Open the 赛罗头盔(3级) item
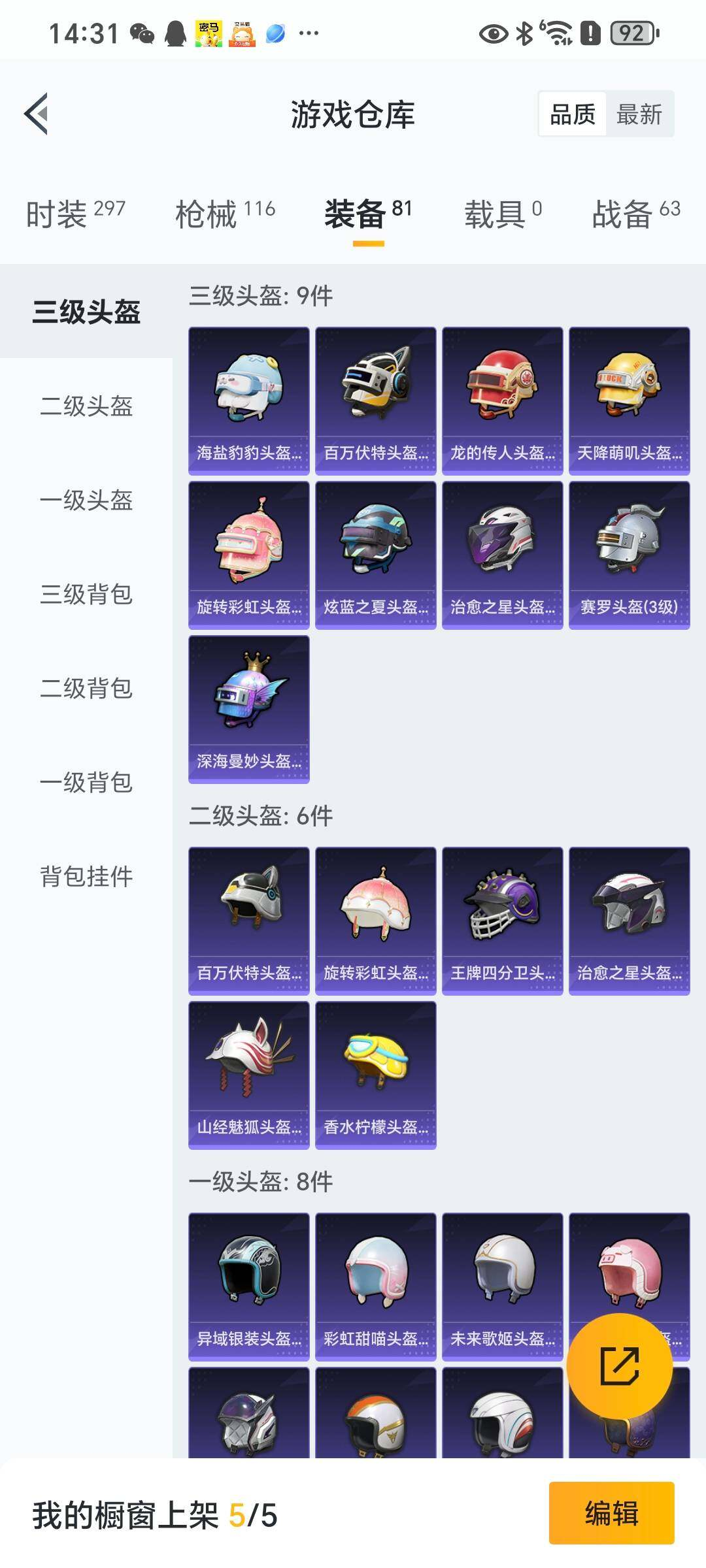 [630, 555]
